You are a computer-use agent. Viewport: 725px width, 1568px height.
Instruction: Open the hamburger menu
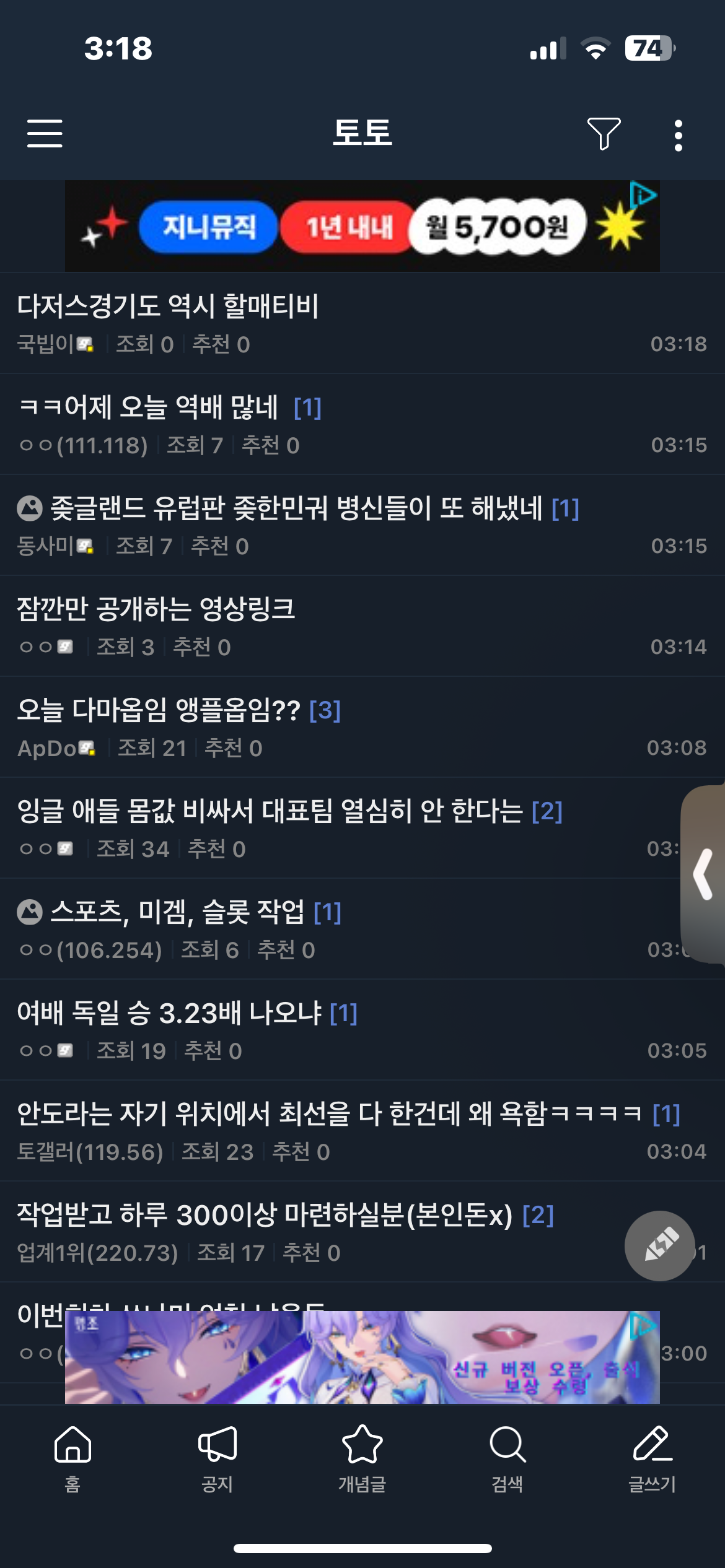[x=45, y=134]
